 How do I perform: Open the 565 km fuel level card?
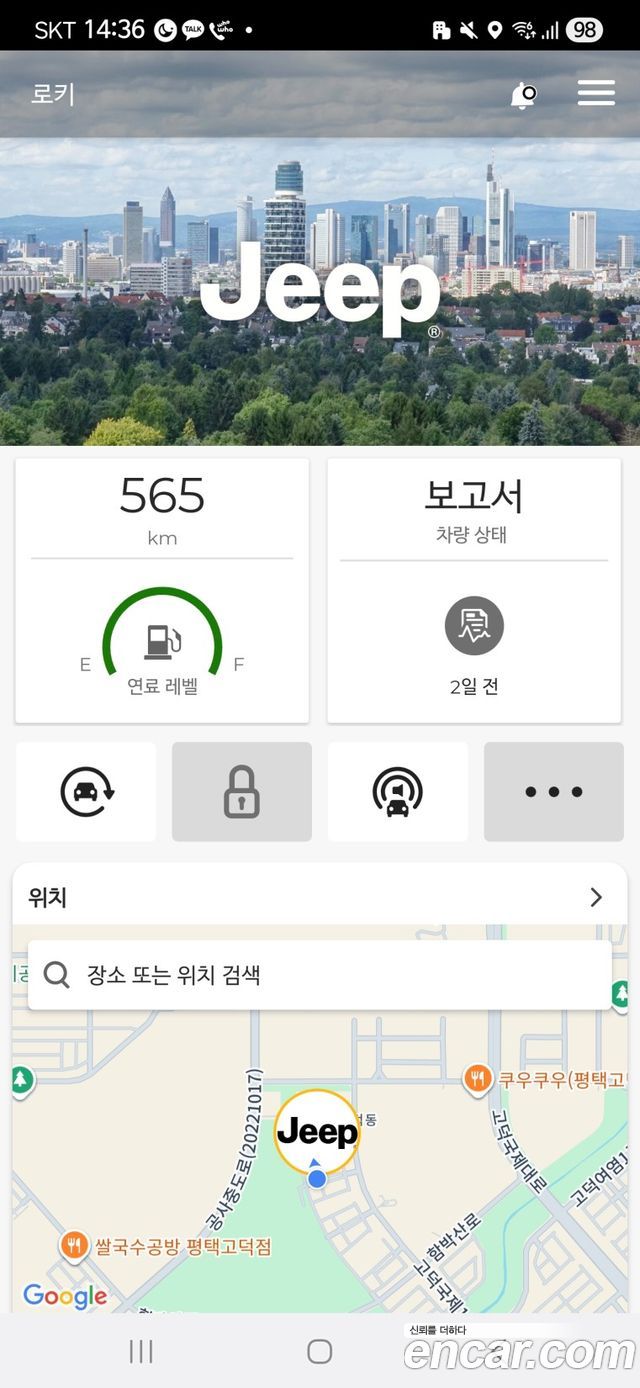[x=162, y=590]
